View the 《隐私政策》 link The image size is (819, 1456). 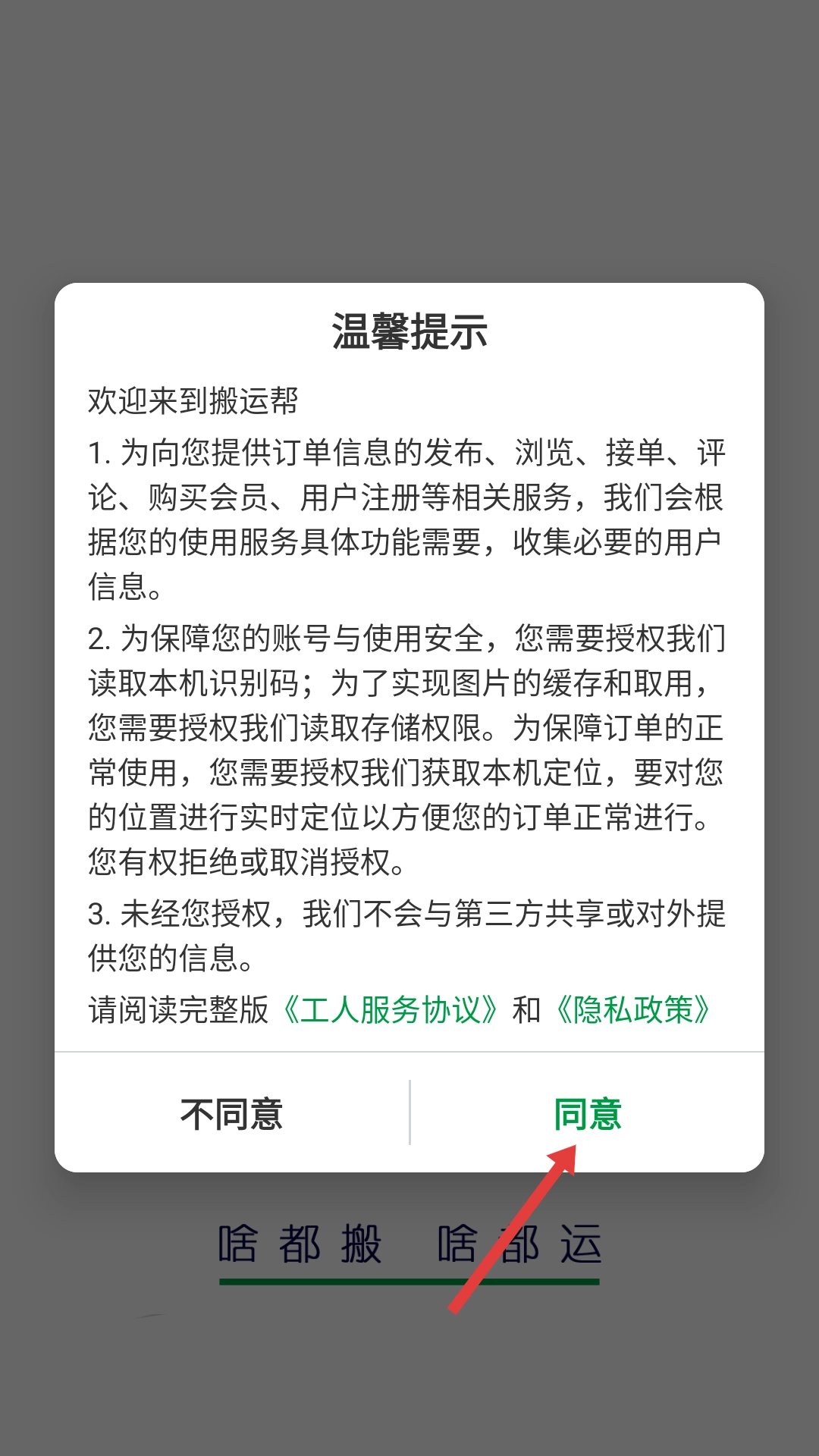pyautogui.click(x=634, y=1009)
